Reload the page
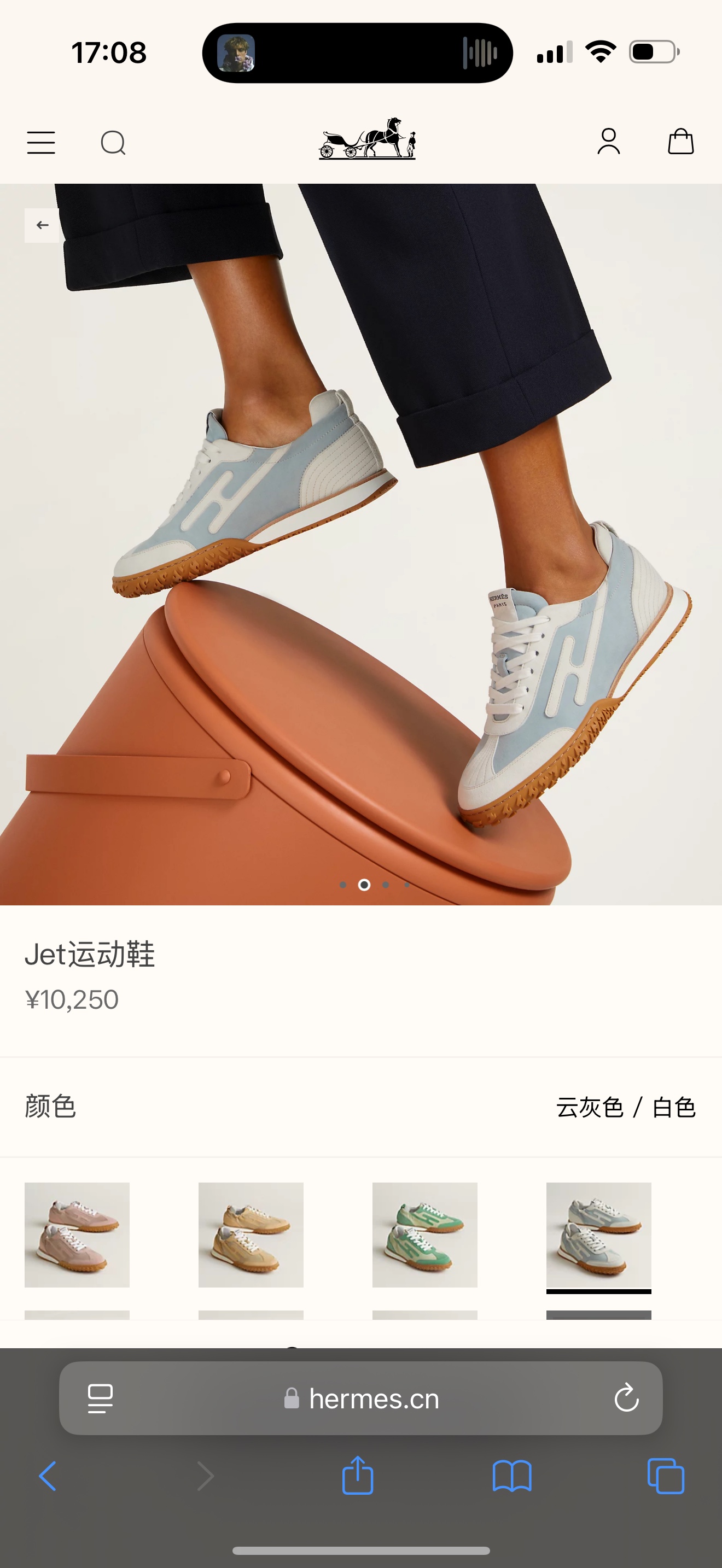 pyautogui.click(x=626, y=1398)
